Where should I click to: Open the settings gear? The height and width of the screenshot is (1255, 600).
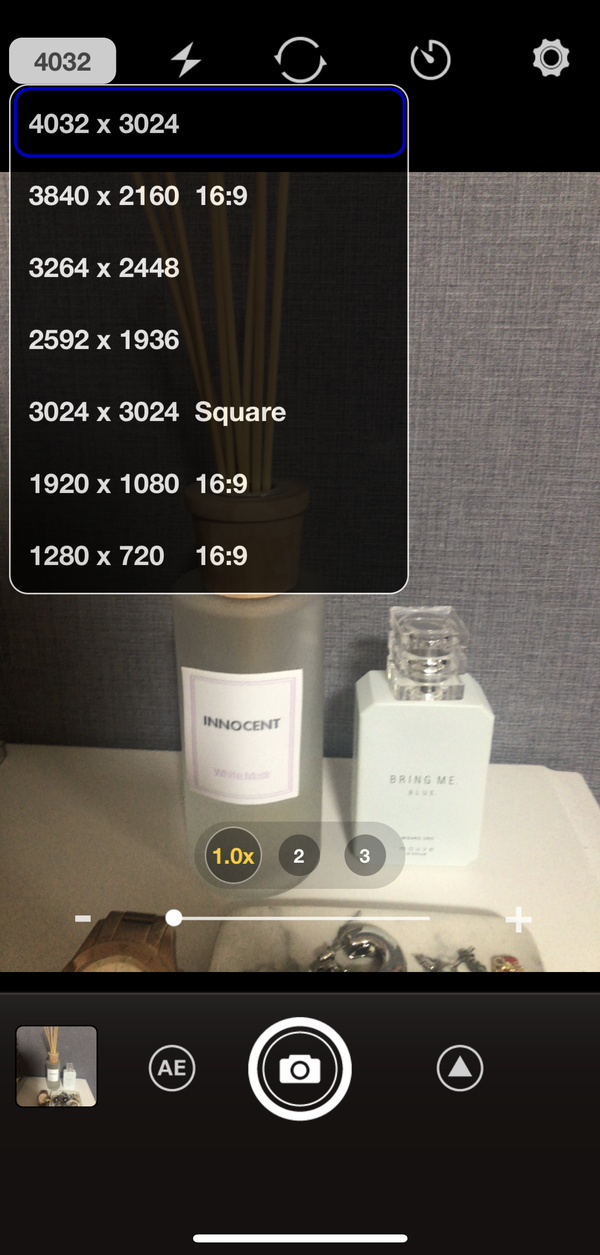(x=551, y=59)
